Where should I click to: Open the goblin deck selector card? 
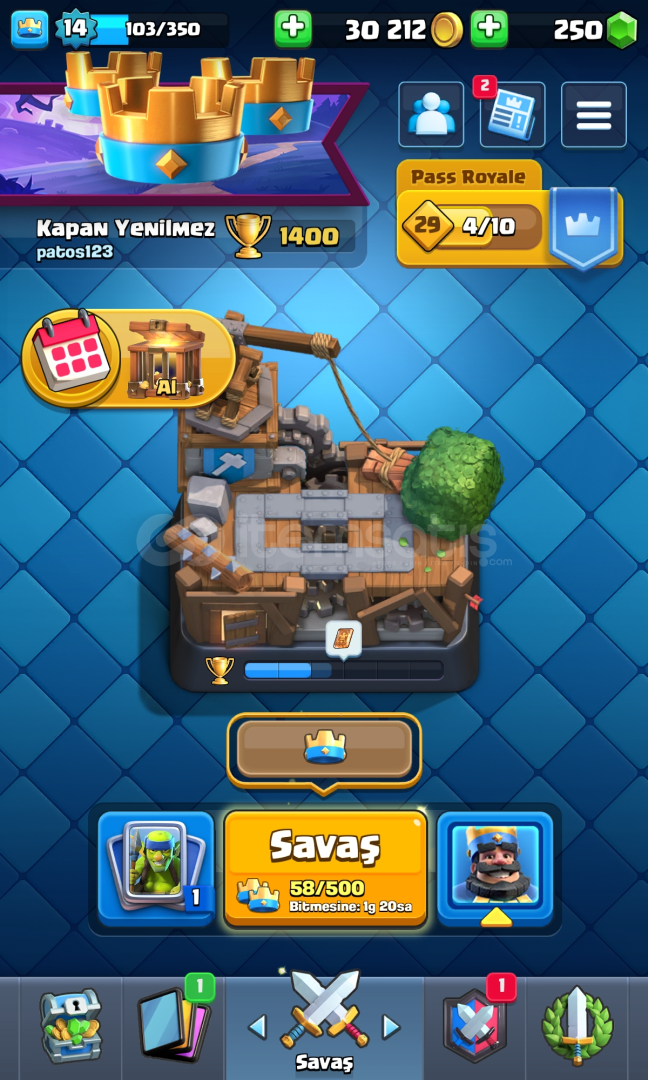[156, 868]
